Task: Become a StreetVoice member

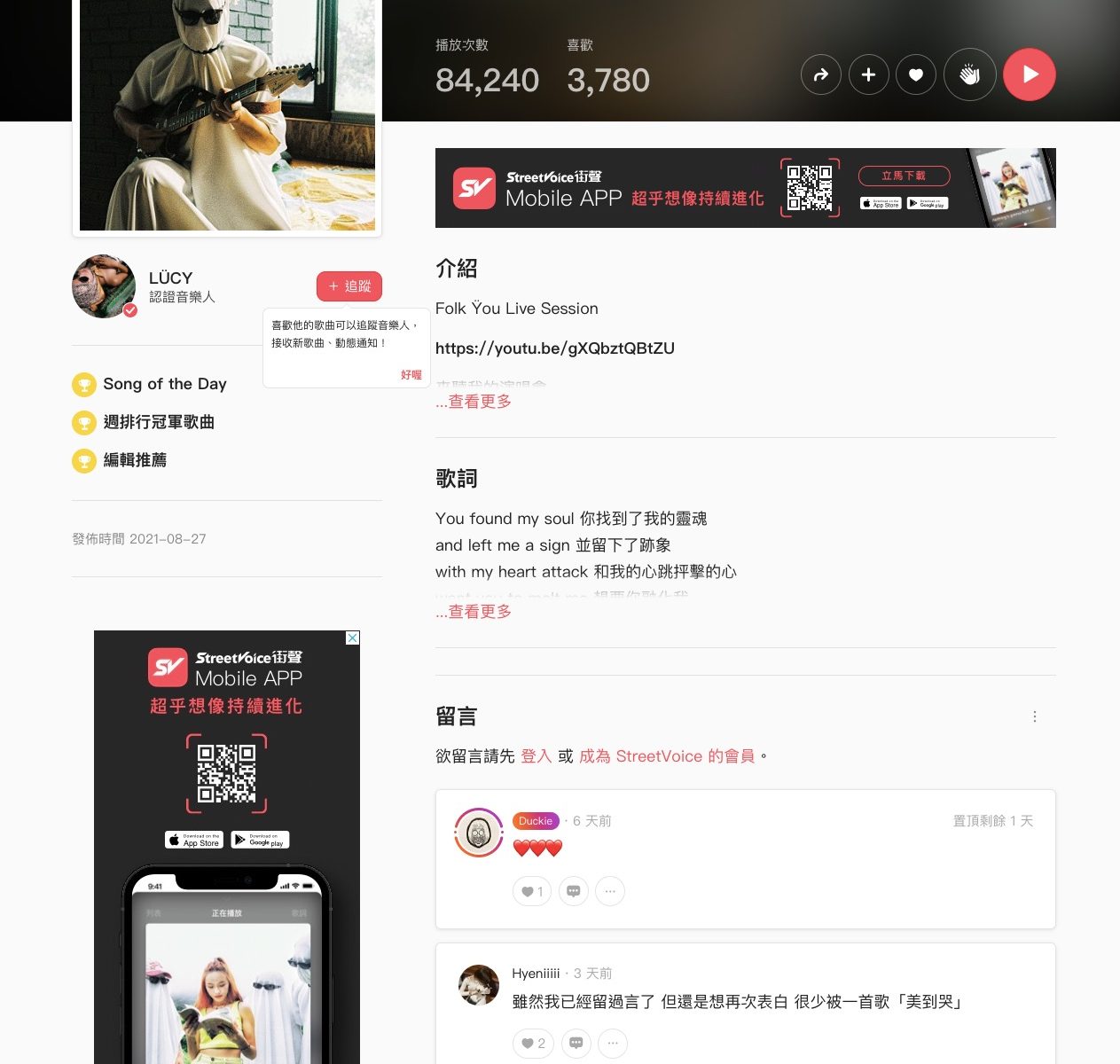Action: tap(666, 756)
